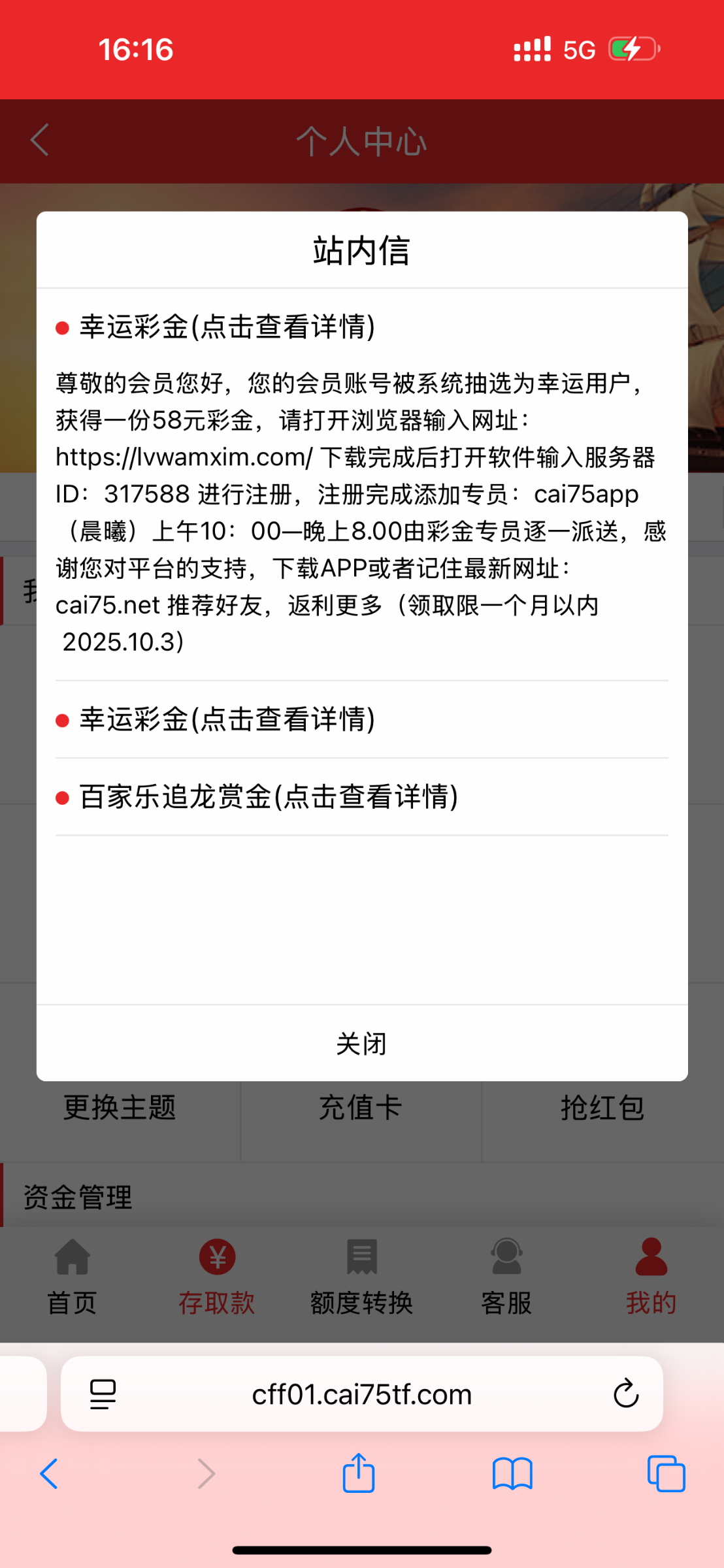Go back with Safari's back arrow
This screenshot has width=724, height=1568.
point(49,1474)
